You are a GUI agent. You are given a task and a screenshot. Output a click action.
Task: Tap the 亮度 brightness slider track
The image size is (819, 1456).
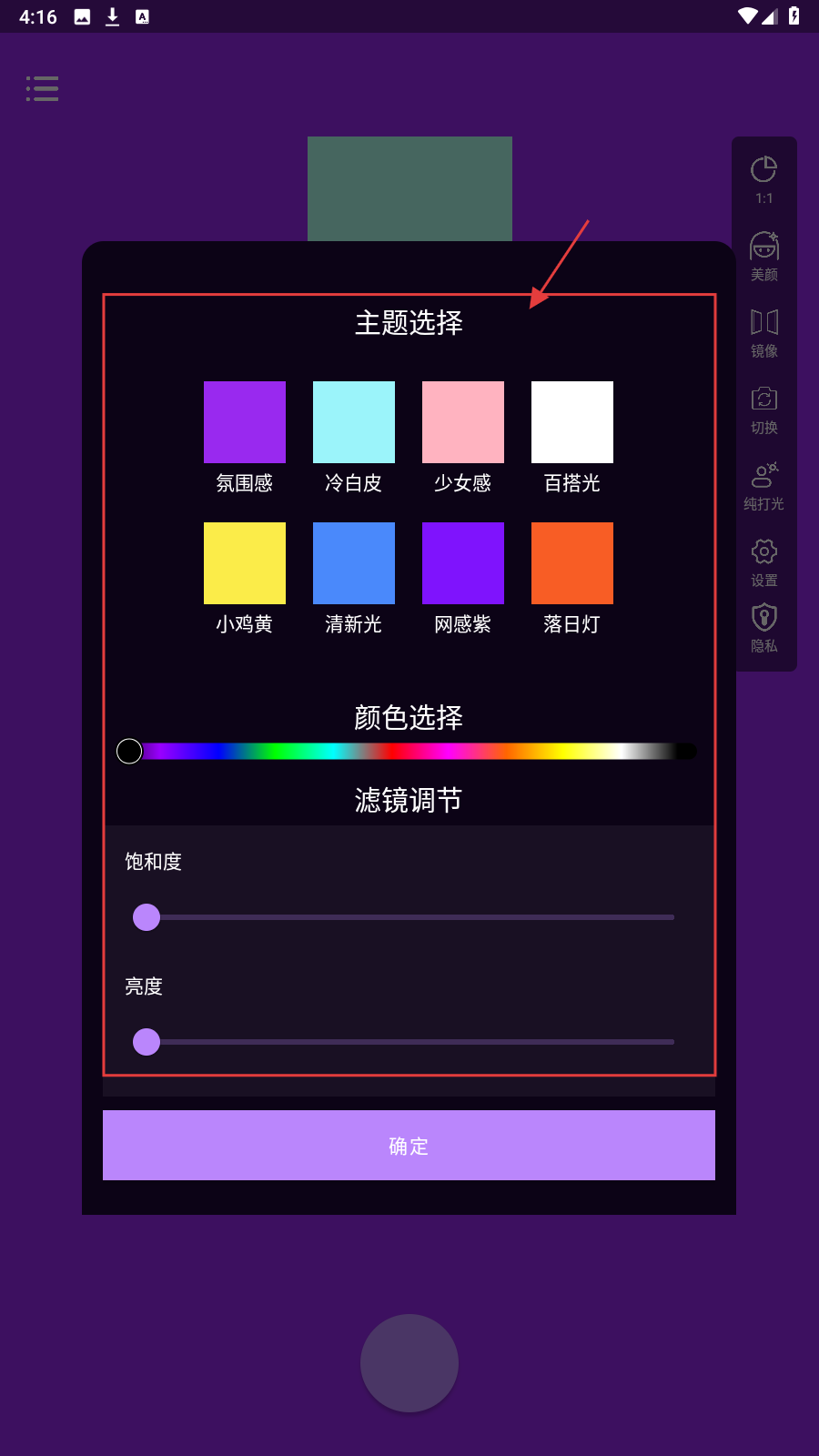click(x=409, y=1042)
